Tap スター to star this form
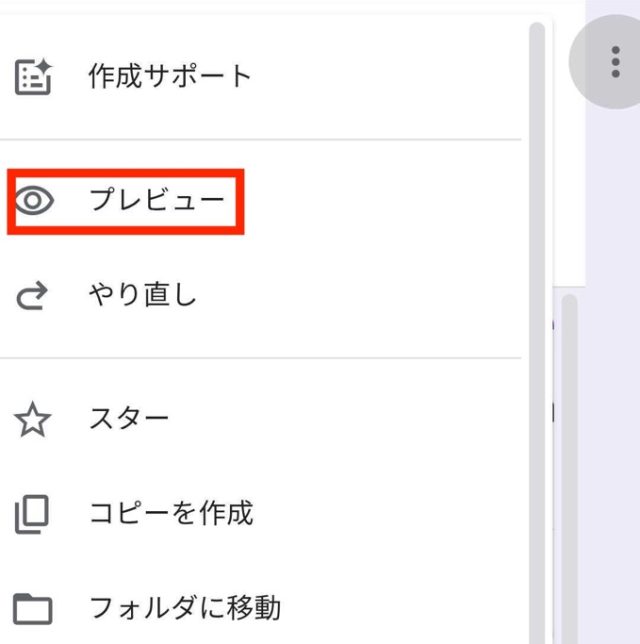This screenshot has width=640, height=644. coord(130,418)
